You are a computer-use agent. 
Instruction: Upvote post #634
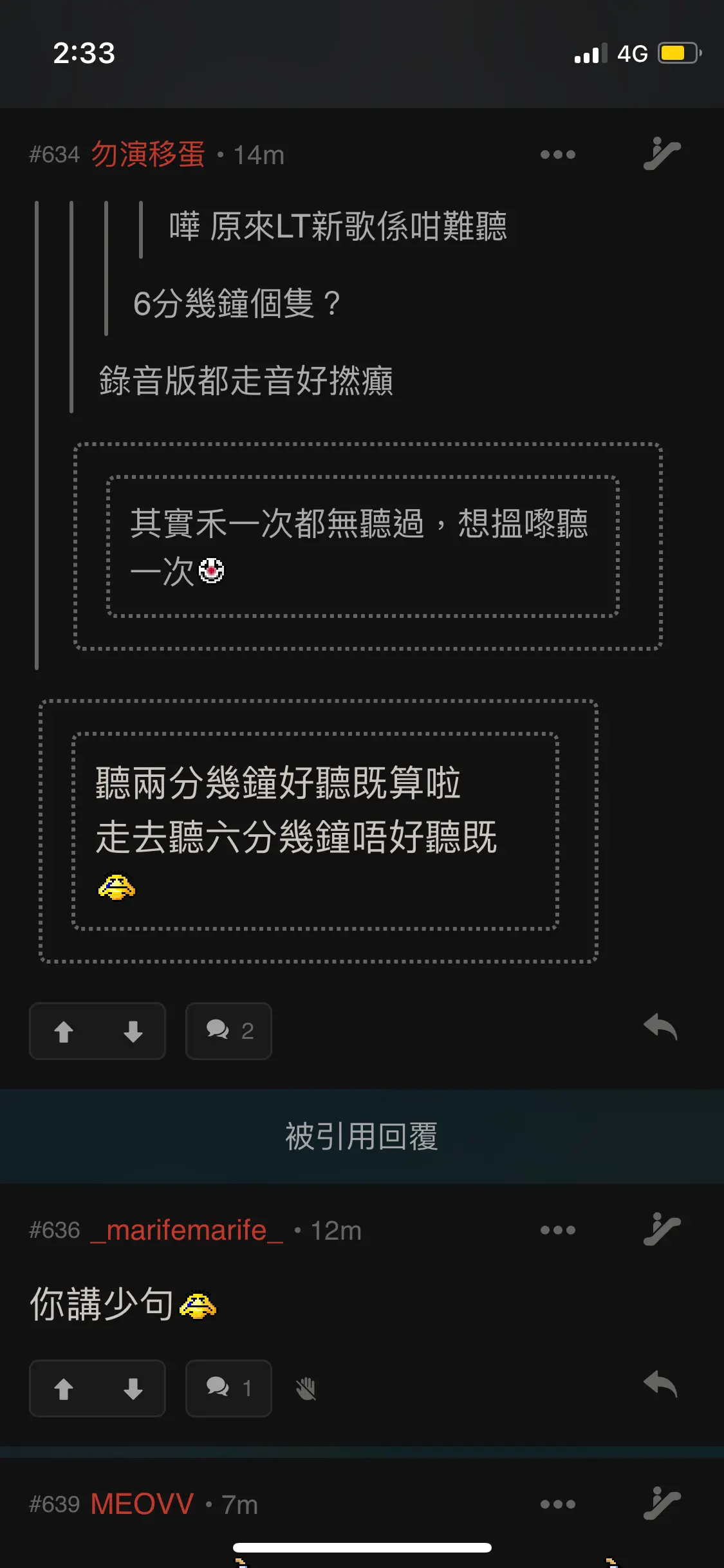tap(64, 1031)
